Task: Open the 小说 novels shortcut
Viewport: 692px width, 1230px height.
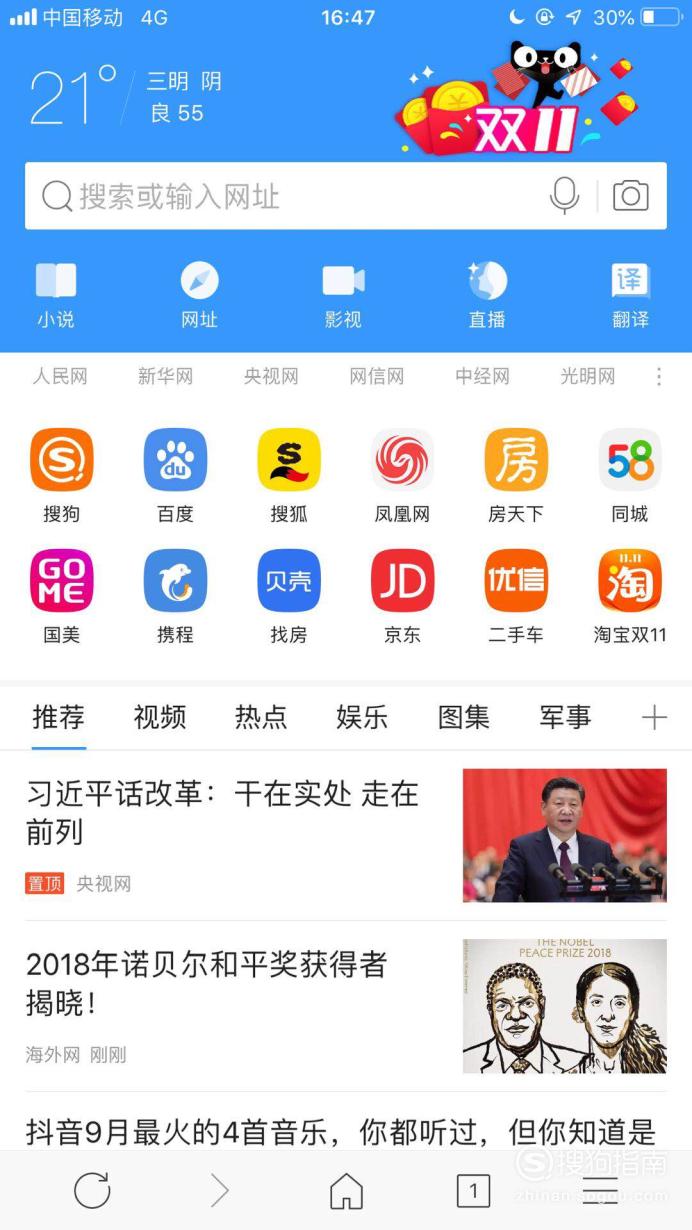Action: [56, 295]
